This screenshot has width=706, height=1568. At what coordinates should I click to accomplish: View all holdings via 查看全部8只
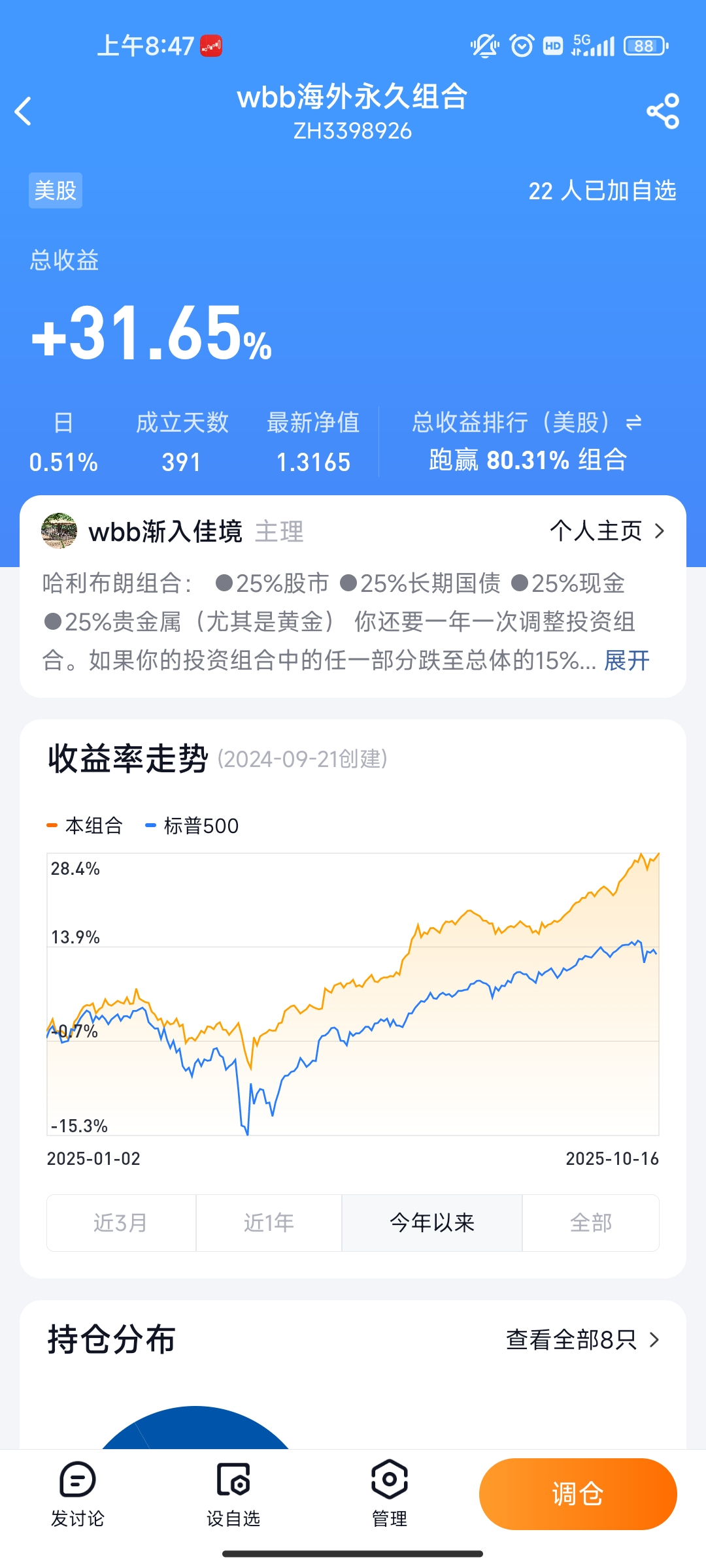[582, 1340]
